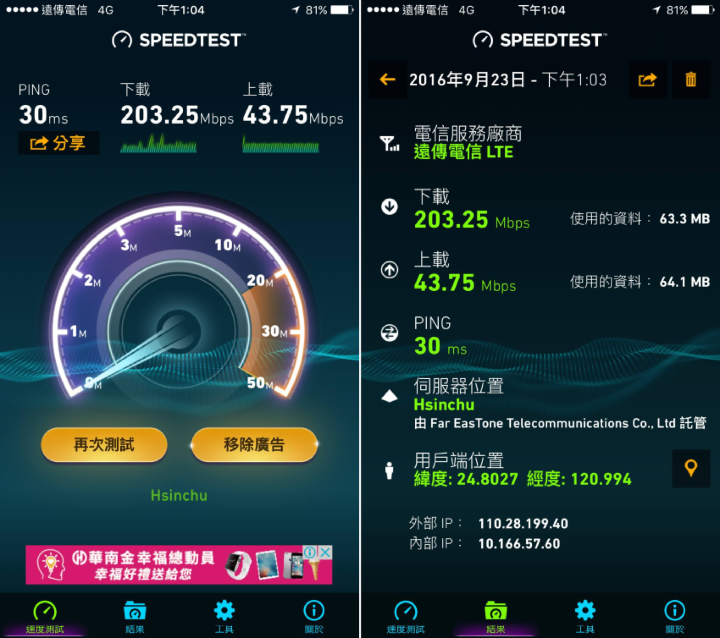
Task: Close the ad banner with its X icon
Action: point(325,552)
